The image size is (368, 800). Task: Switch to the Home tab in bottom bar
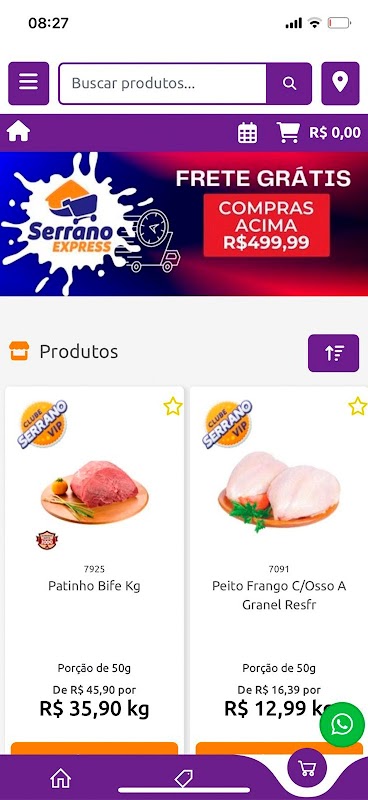tap(60, 779)
